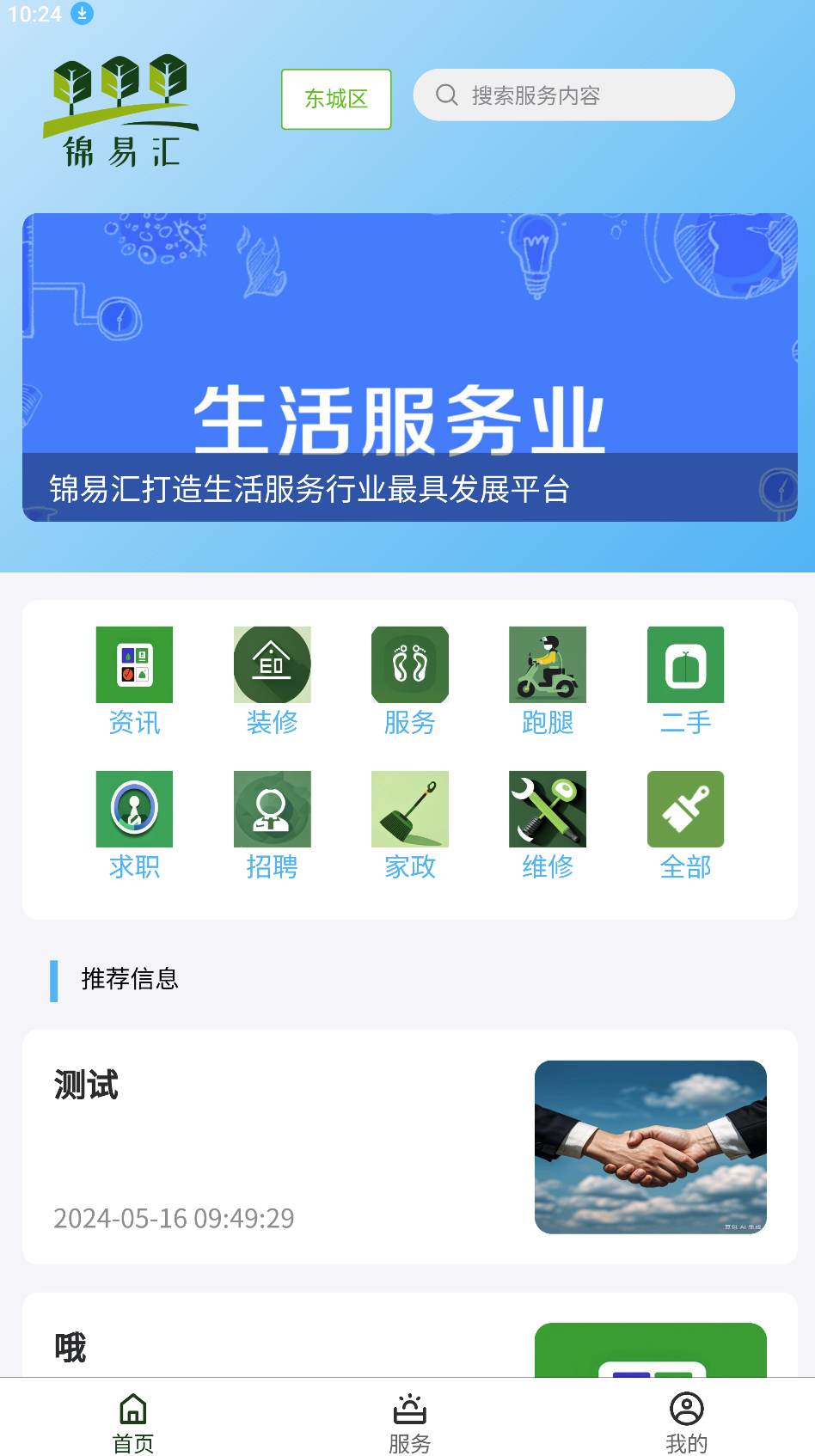Open the 求职 job-seeking icon

tap(133, 809)
